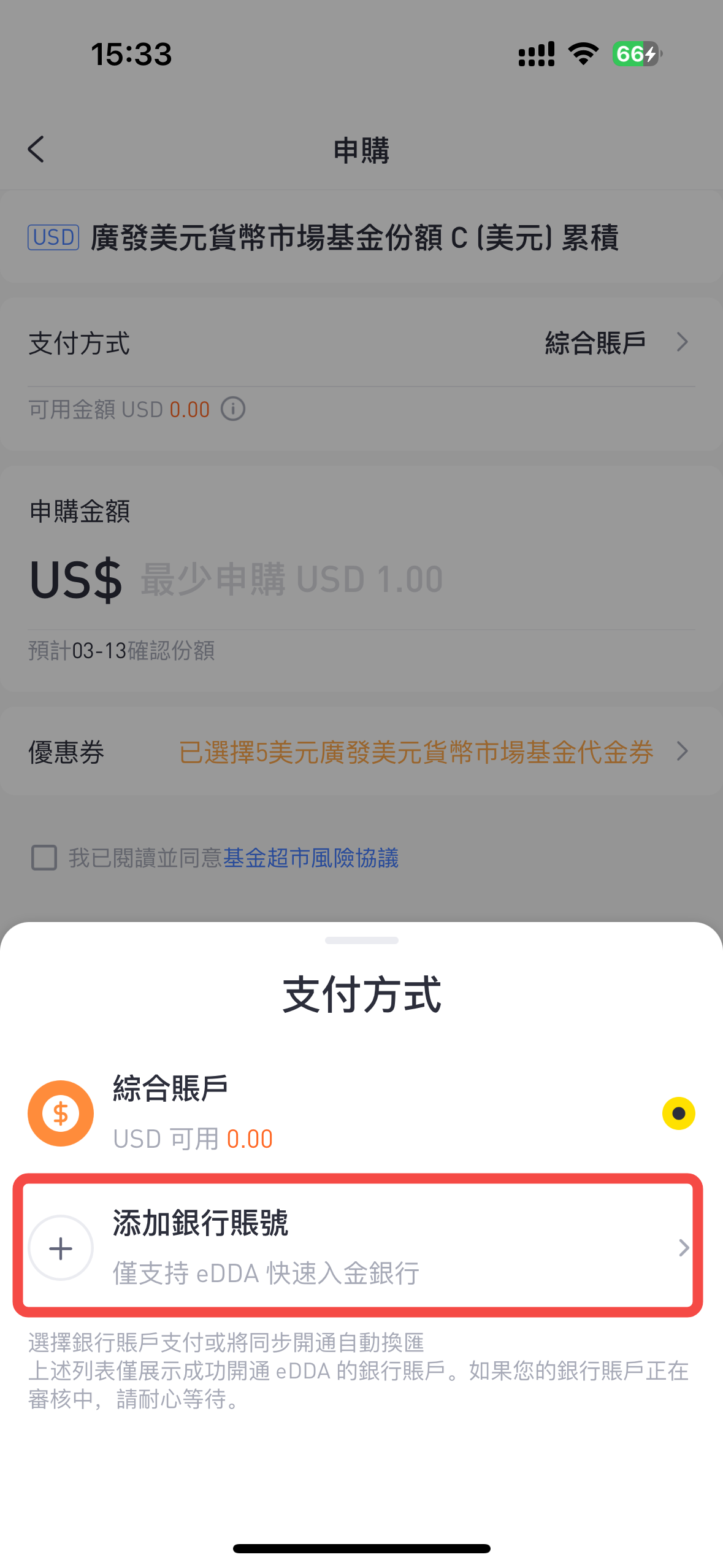
Task: Check the 我已閱讀並同意 agreement box
Action: [44, 858]
